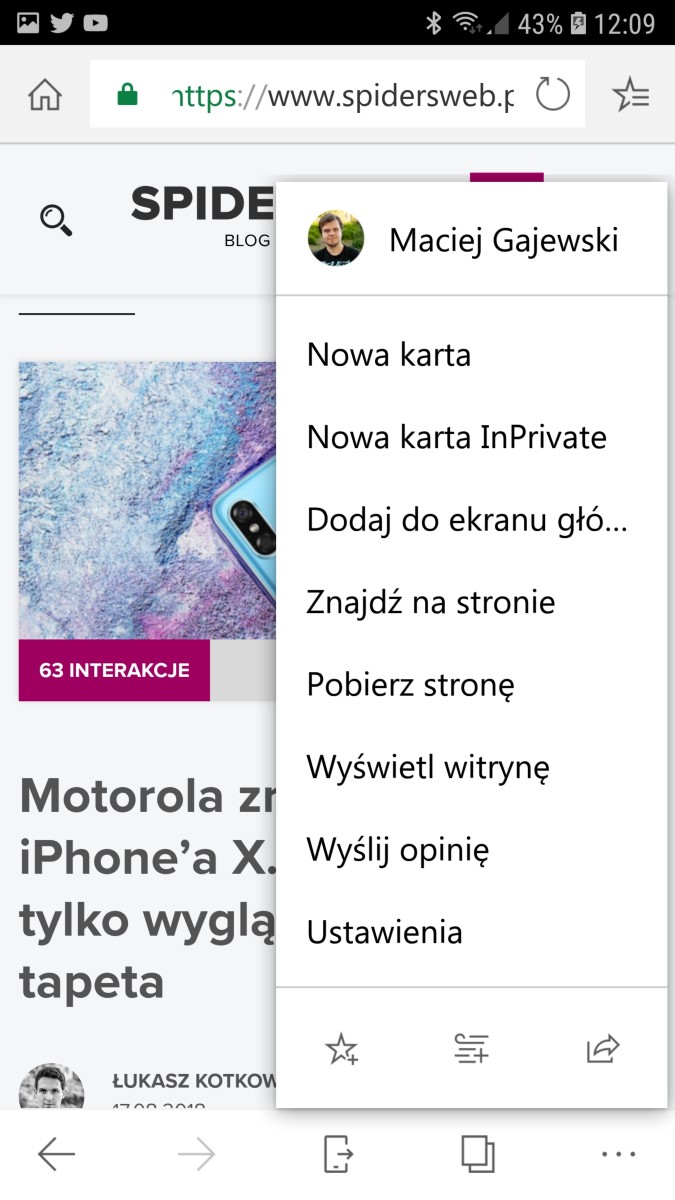This screenshot has height=1200, width=675.
Task: Choose Wyświetl witrynę option
Action: [x=428, y=768]
